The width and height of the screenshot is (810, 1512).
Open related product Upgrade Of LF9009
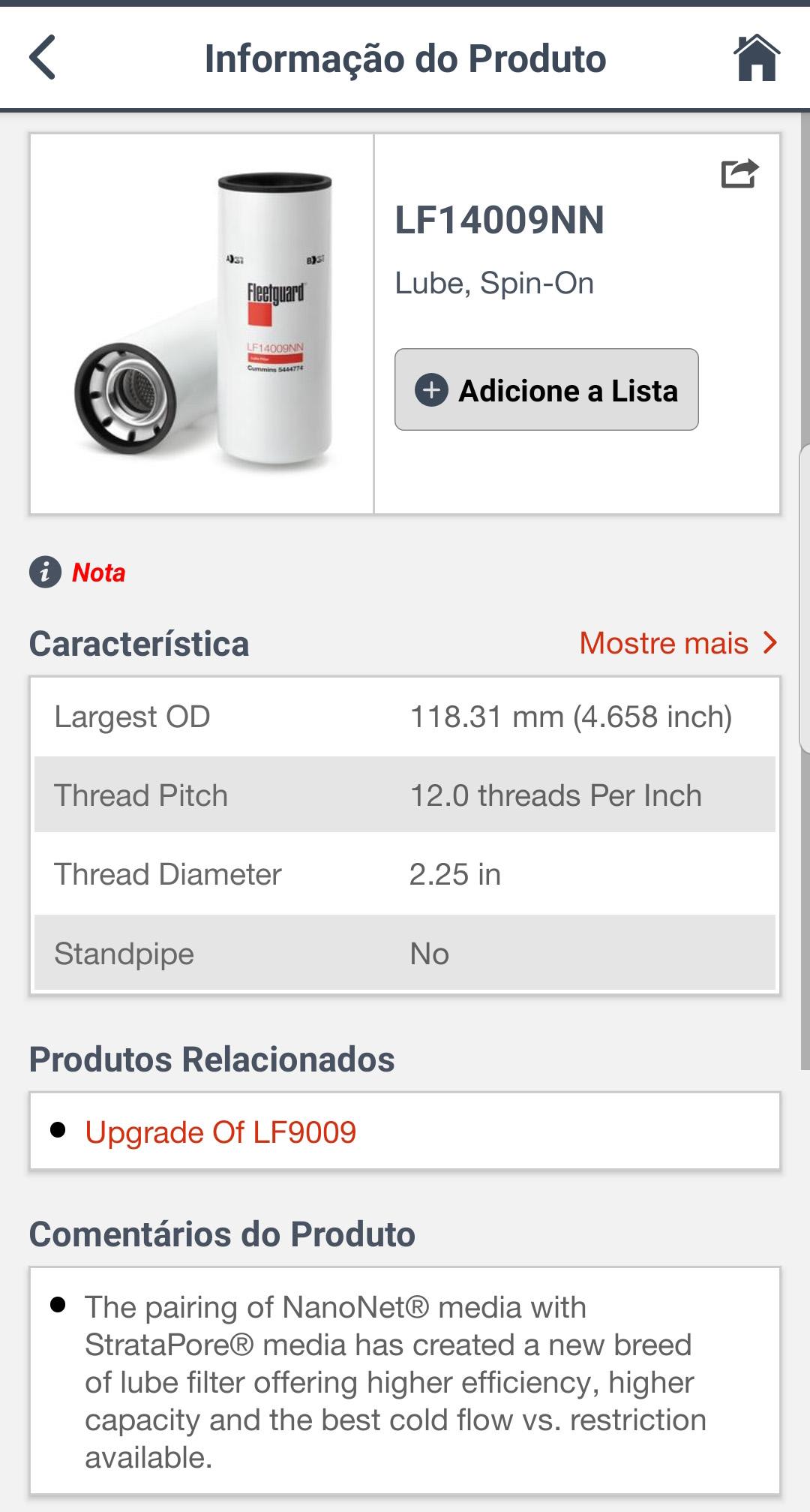(220, 1132)
